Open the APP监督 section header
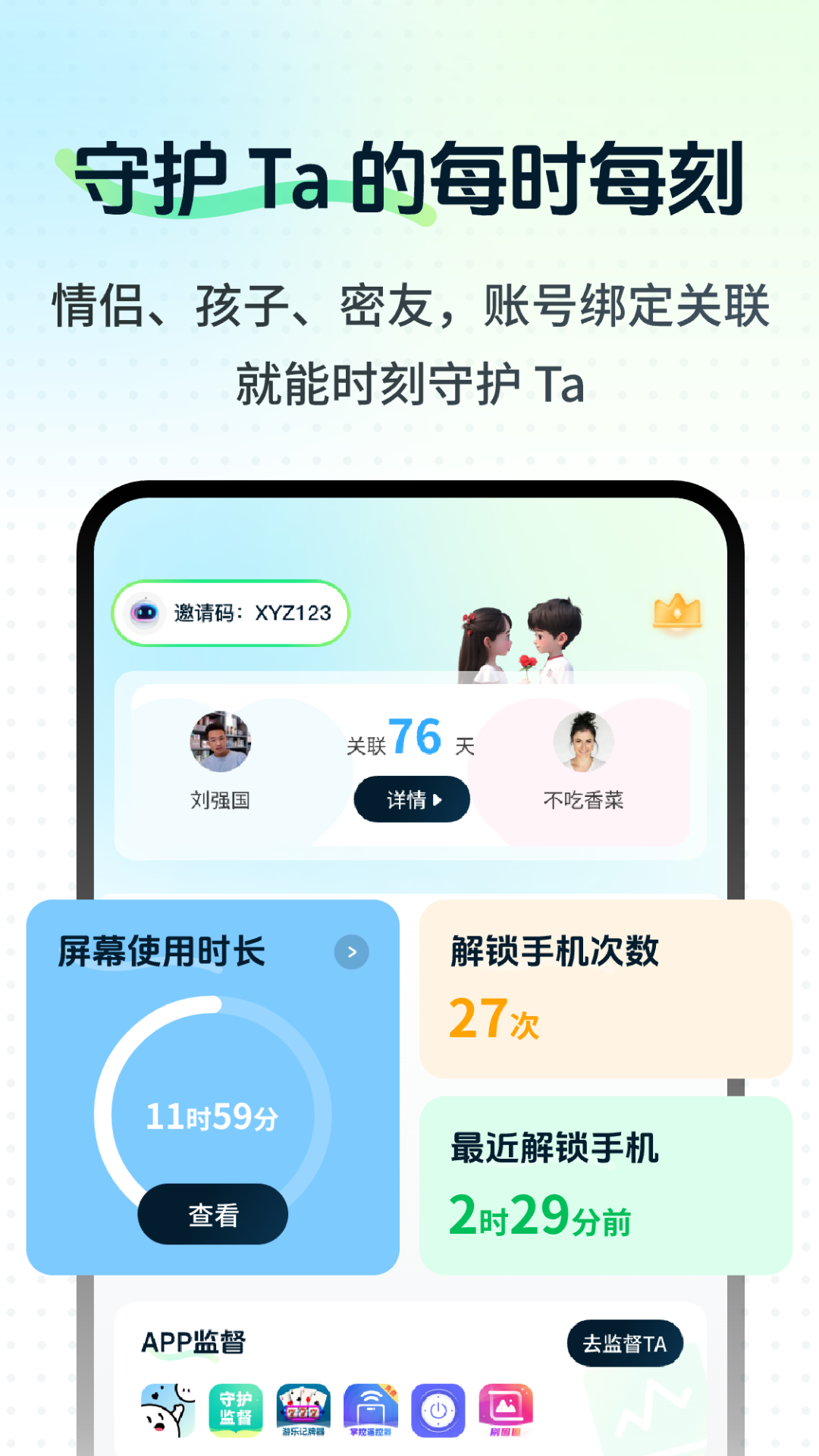 [192, 1342]
